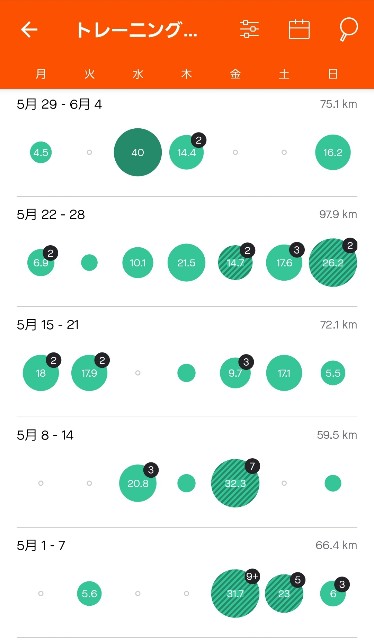Open the 5.5 km activity bubble

coord(333,373)
